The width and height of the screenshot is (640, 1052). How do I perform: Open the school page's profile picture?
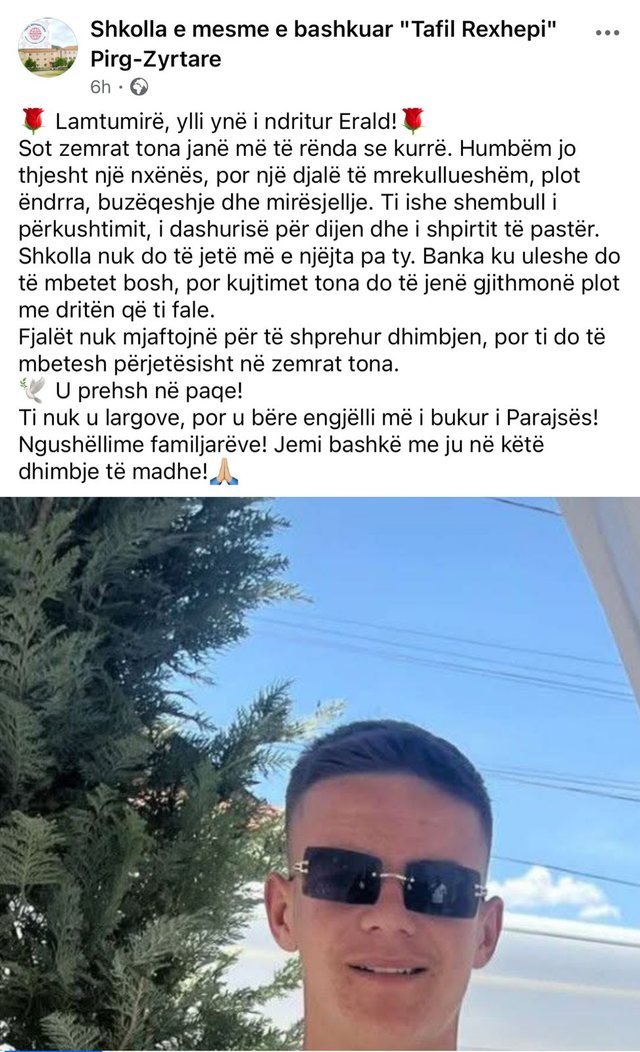(x=47, y=47)
